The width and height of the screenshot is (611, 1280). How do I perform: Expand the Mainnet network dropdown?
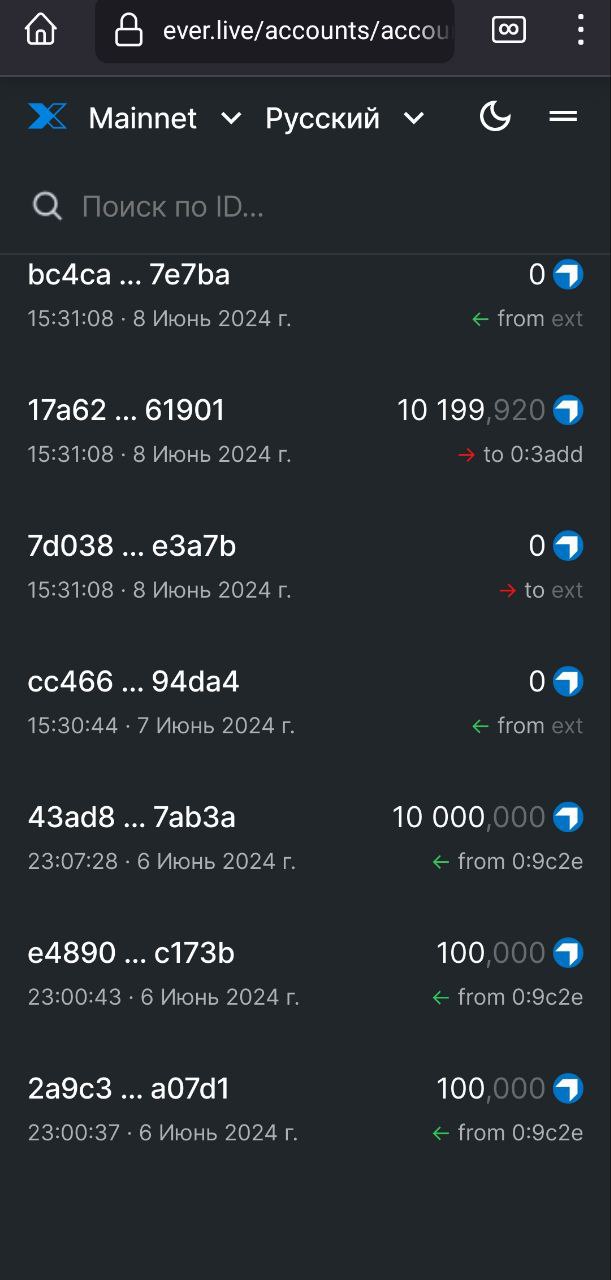click(x=165, y=118)
